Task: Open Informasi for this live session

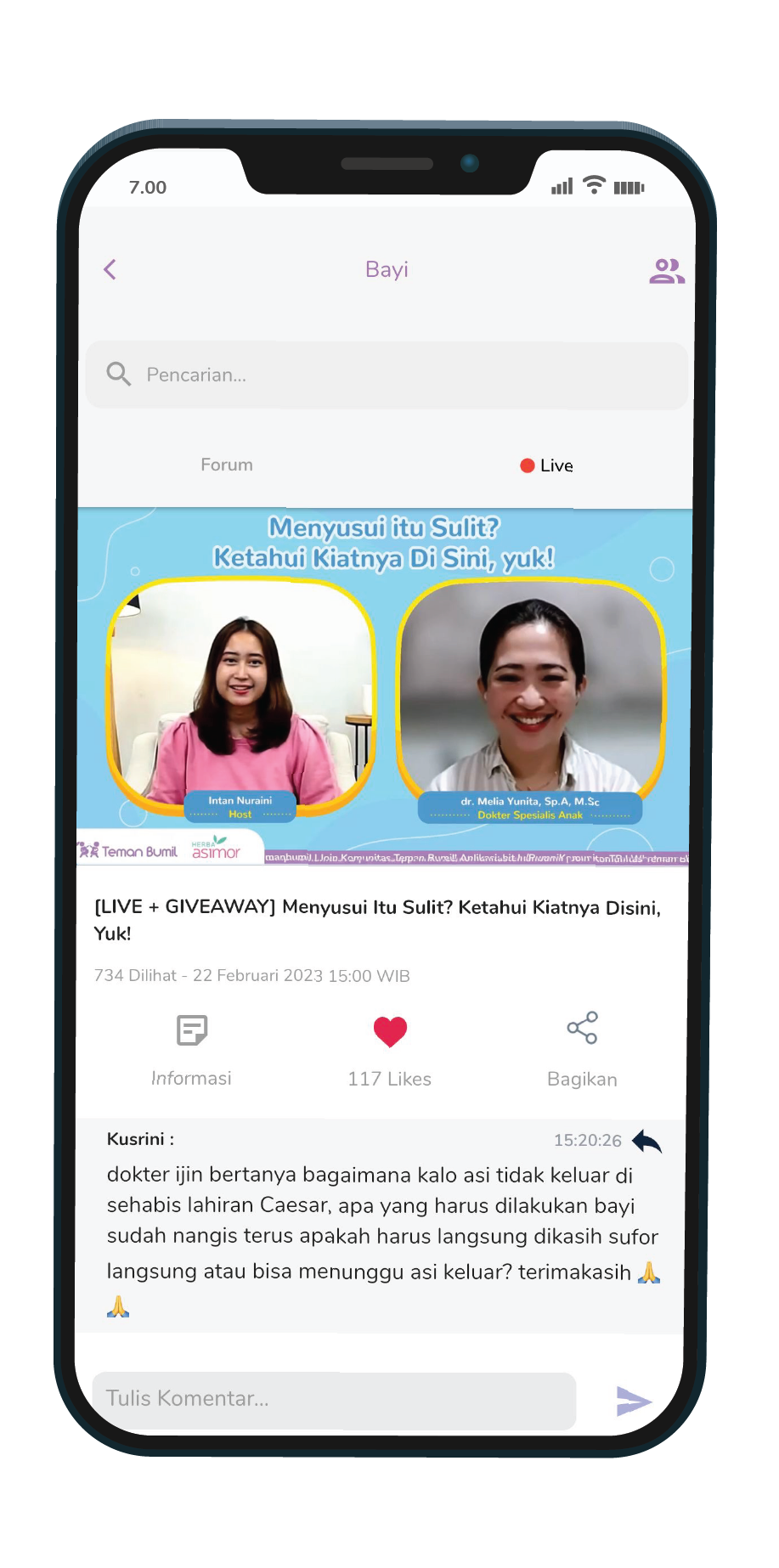Action: tap(191, 1051)
